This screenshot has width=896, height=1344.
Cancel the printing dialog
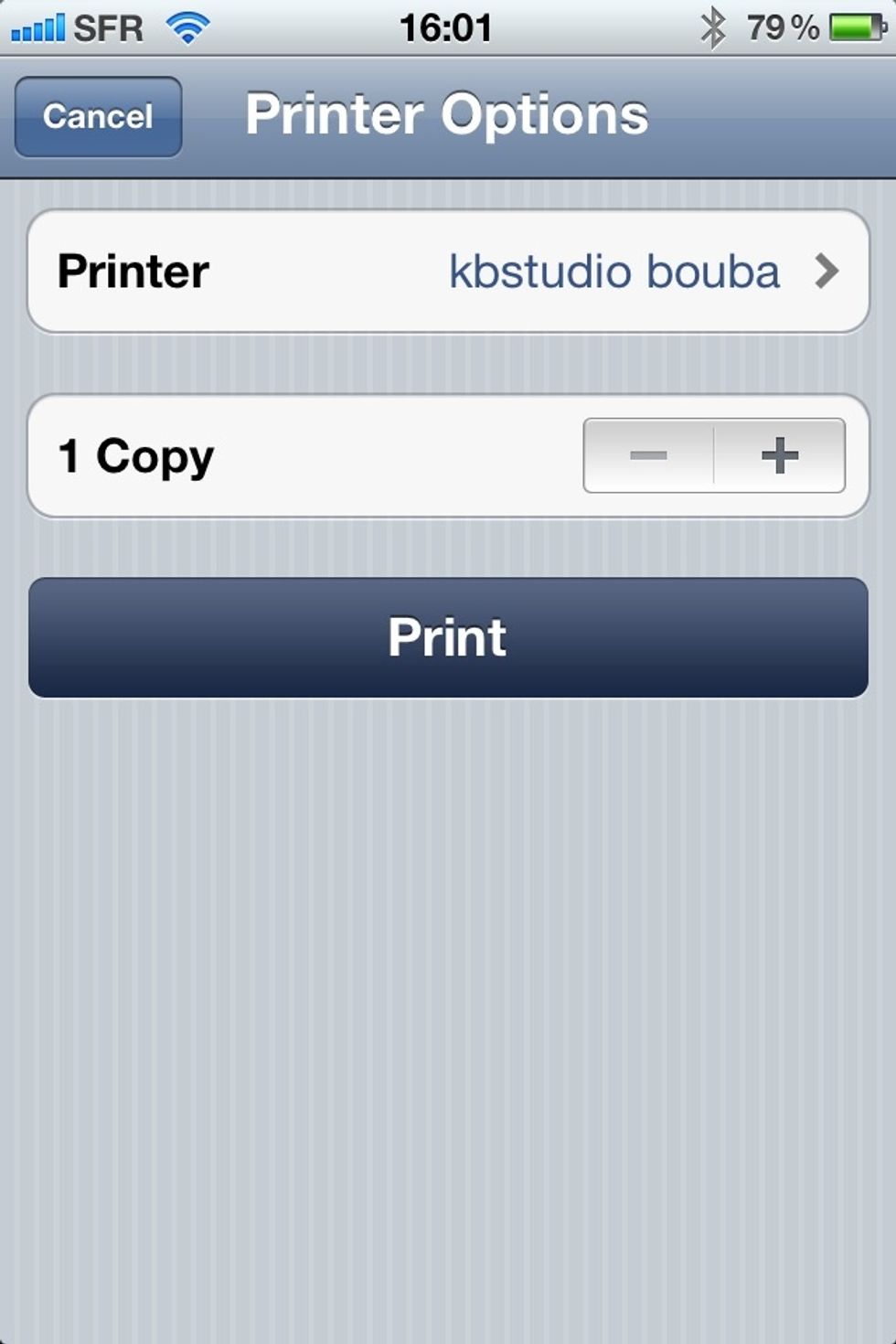(97, 114)
